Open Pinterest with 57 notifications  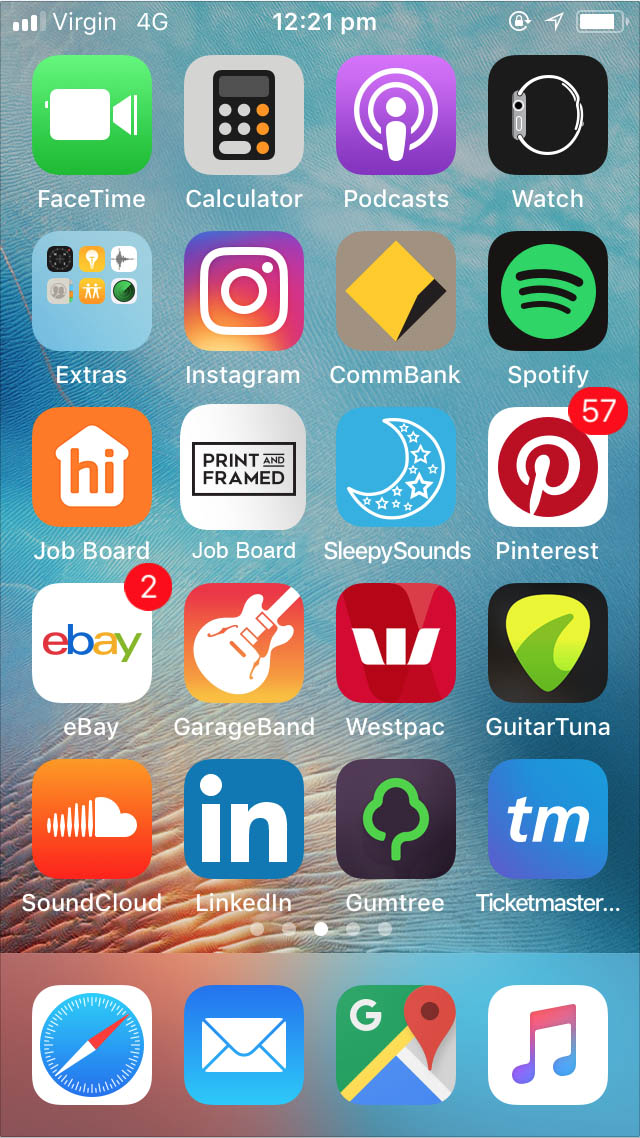click(548, 467)
